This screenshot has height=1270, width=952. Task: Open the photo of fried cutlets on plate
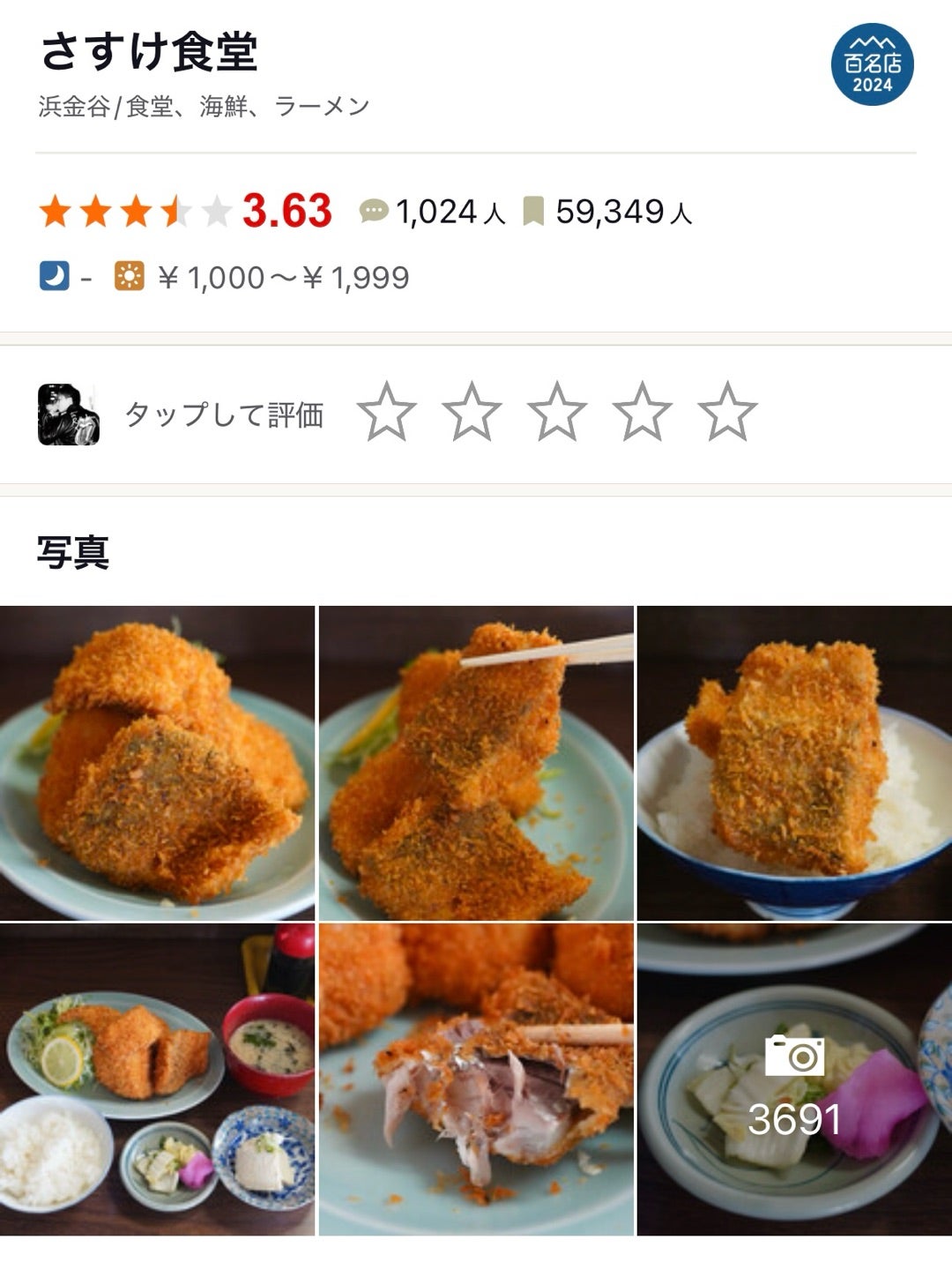click(157, 763)
